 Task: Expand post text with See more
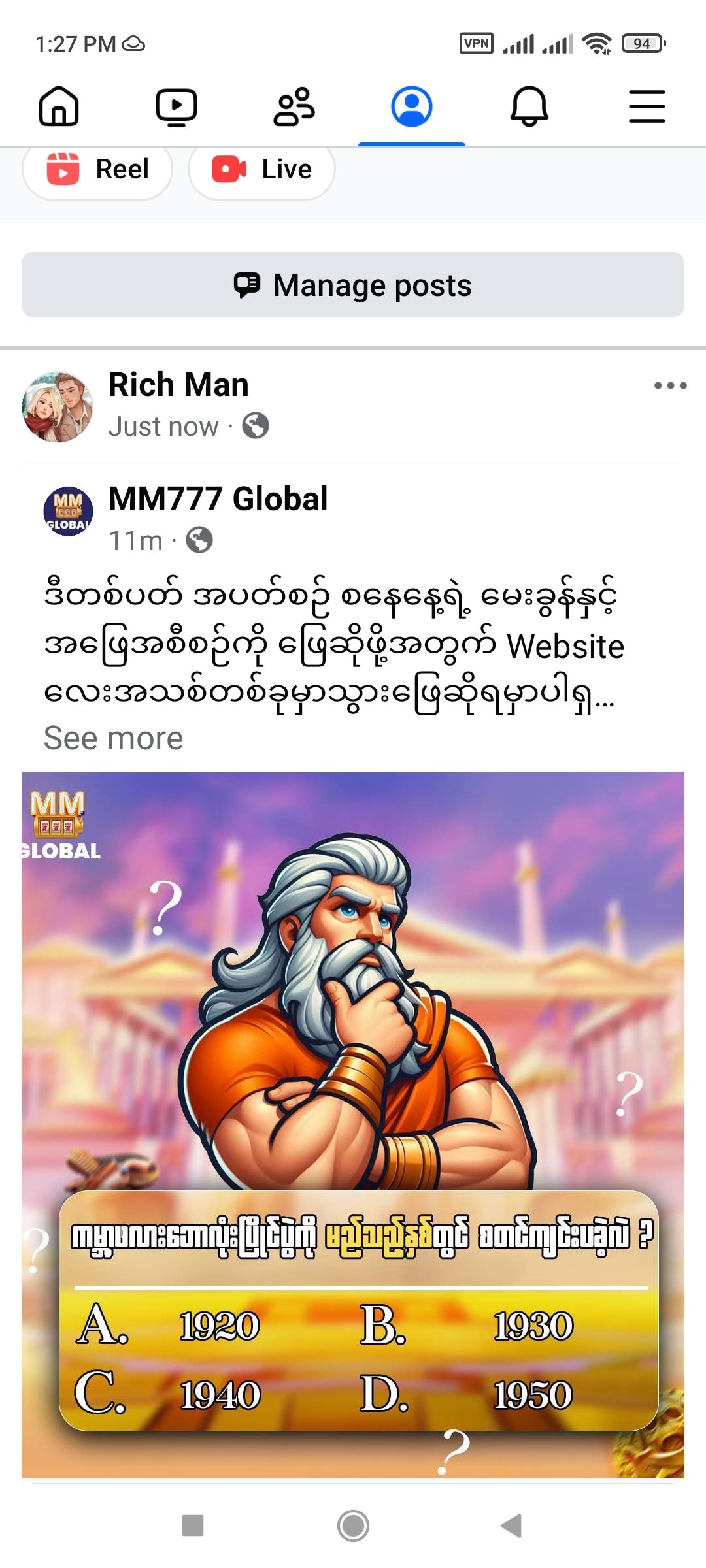click(113, 738)
